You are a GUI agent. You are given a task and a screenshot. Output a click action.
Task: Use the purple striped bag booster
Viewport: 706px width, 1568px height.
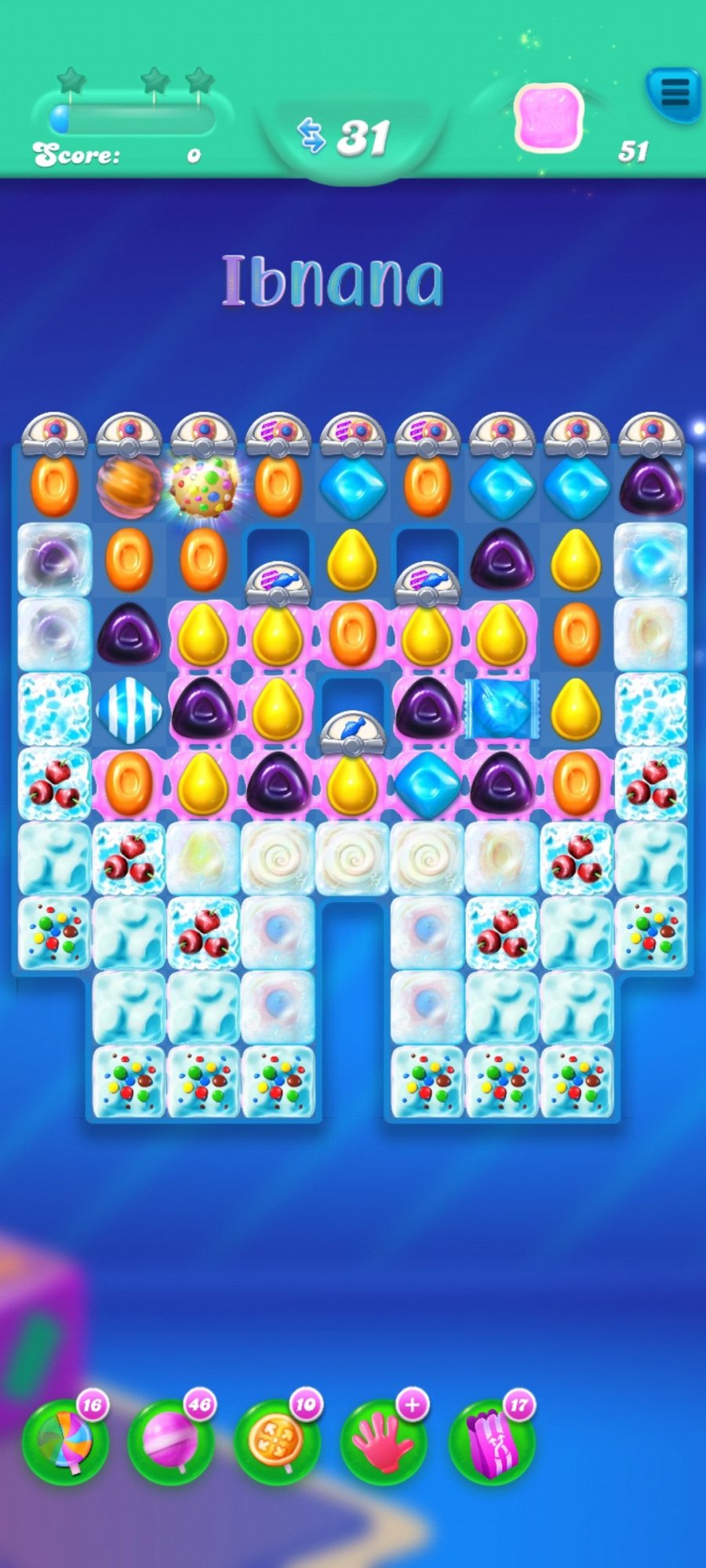491,1441
